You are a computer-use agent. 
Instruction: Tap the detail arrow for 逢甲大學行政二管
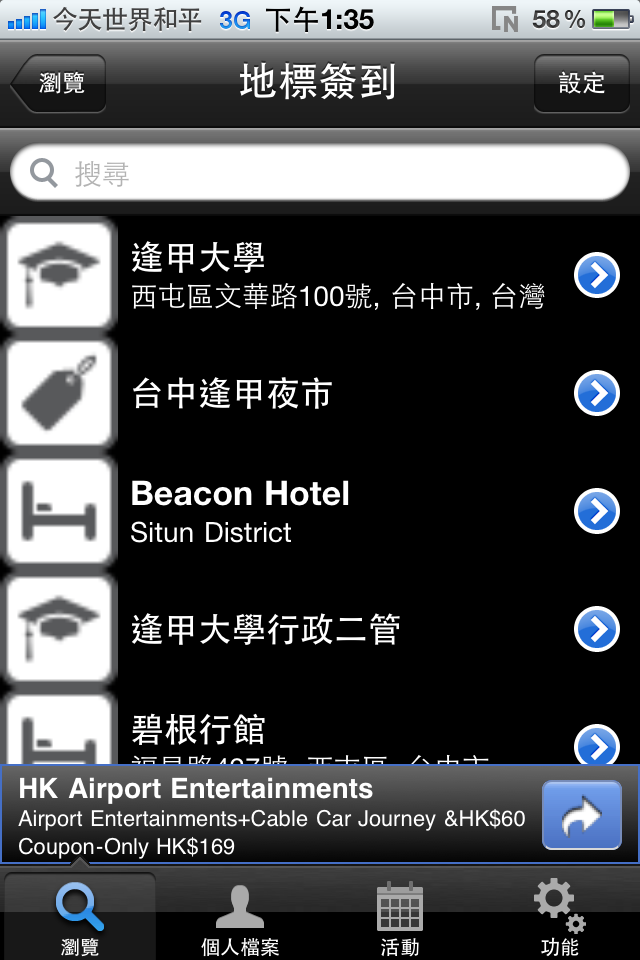(x=597, y=629)
